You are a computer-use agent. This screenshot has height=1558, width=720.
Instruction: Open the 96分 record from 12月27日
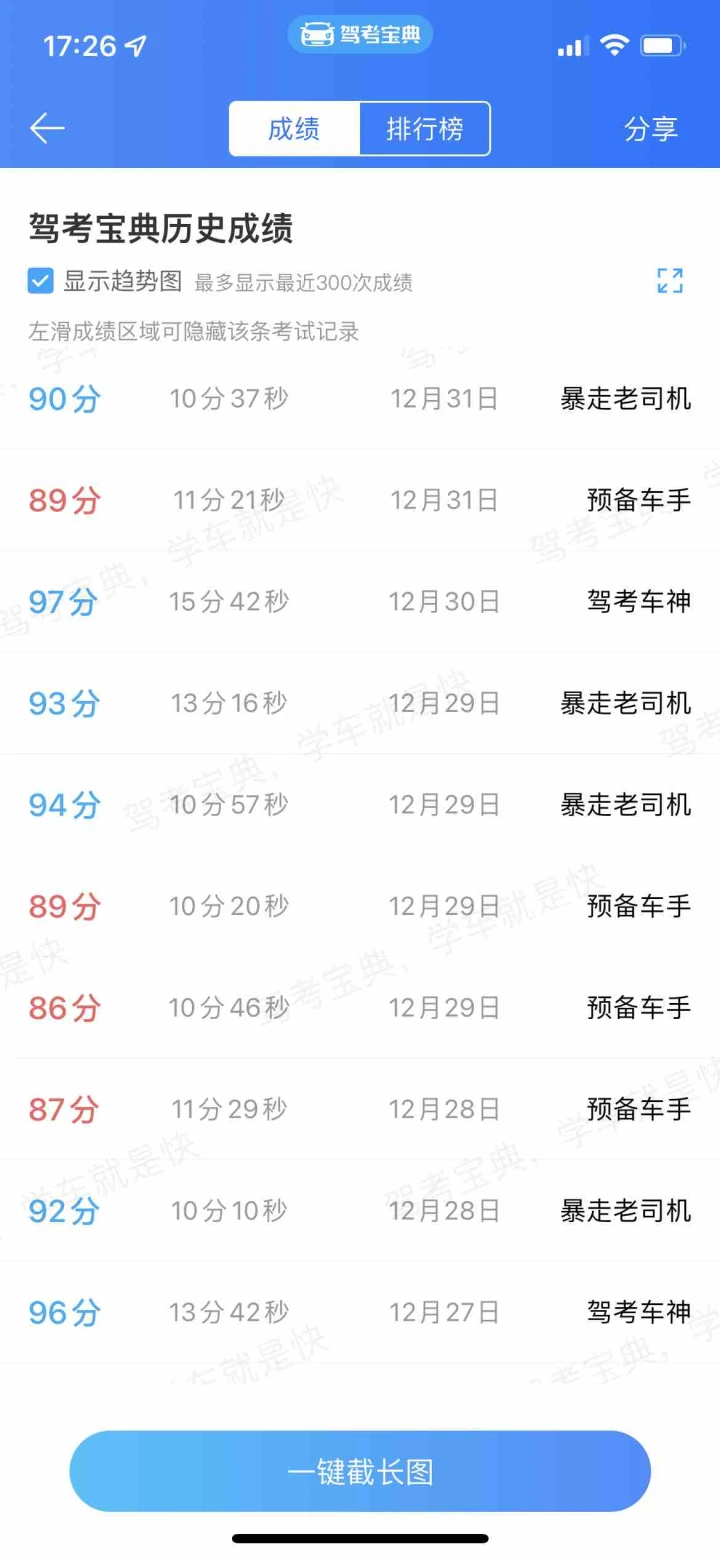point(360,1312)
